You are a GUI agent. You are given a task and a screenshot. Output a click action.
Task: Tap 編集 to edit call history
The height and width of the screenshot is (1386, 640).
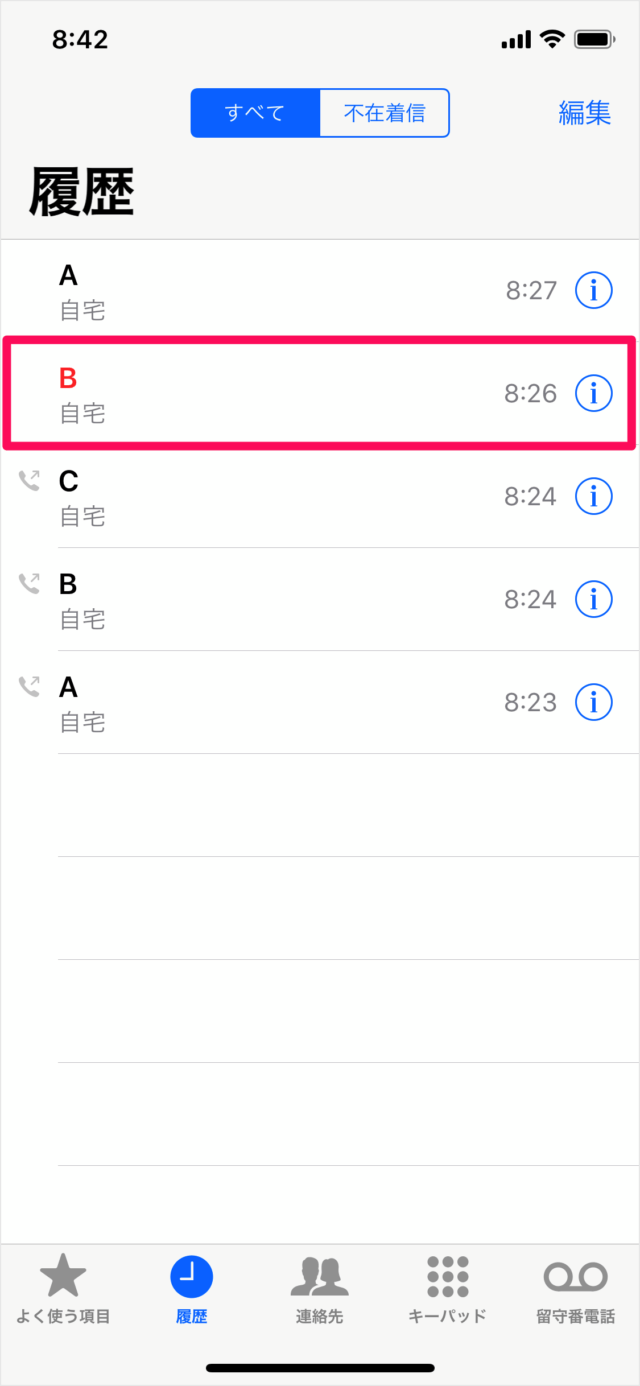584,113
